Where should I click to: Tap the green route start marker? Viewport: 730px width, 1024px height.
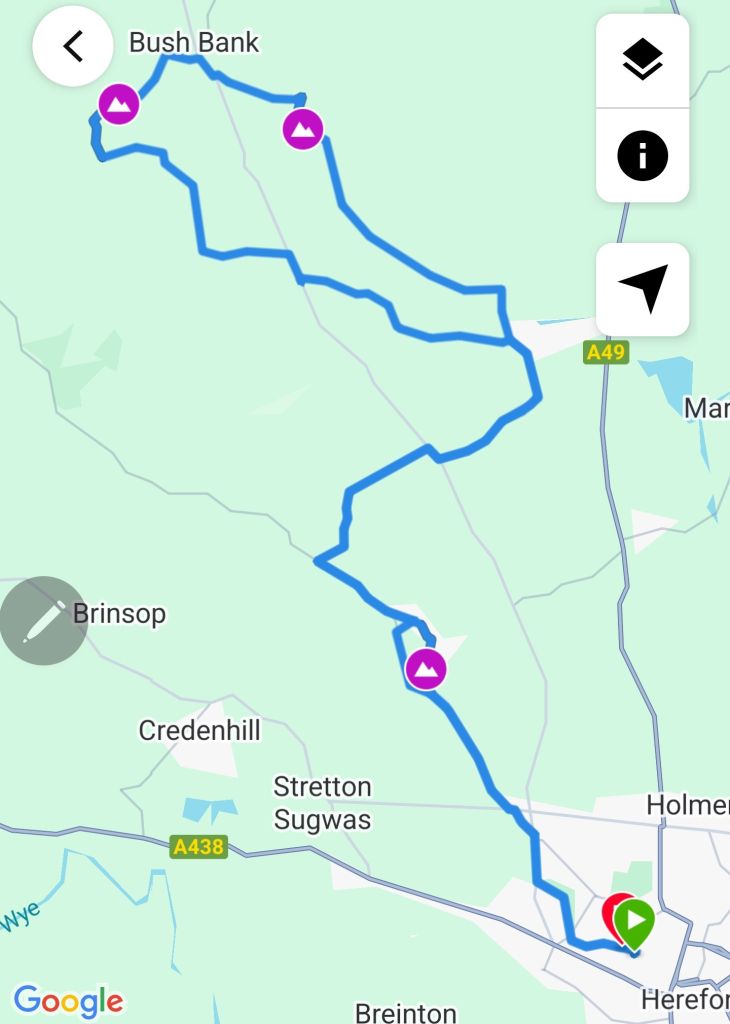coord(634,919)
